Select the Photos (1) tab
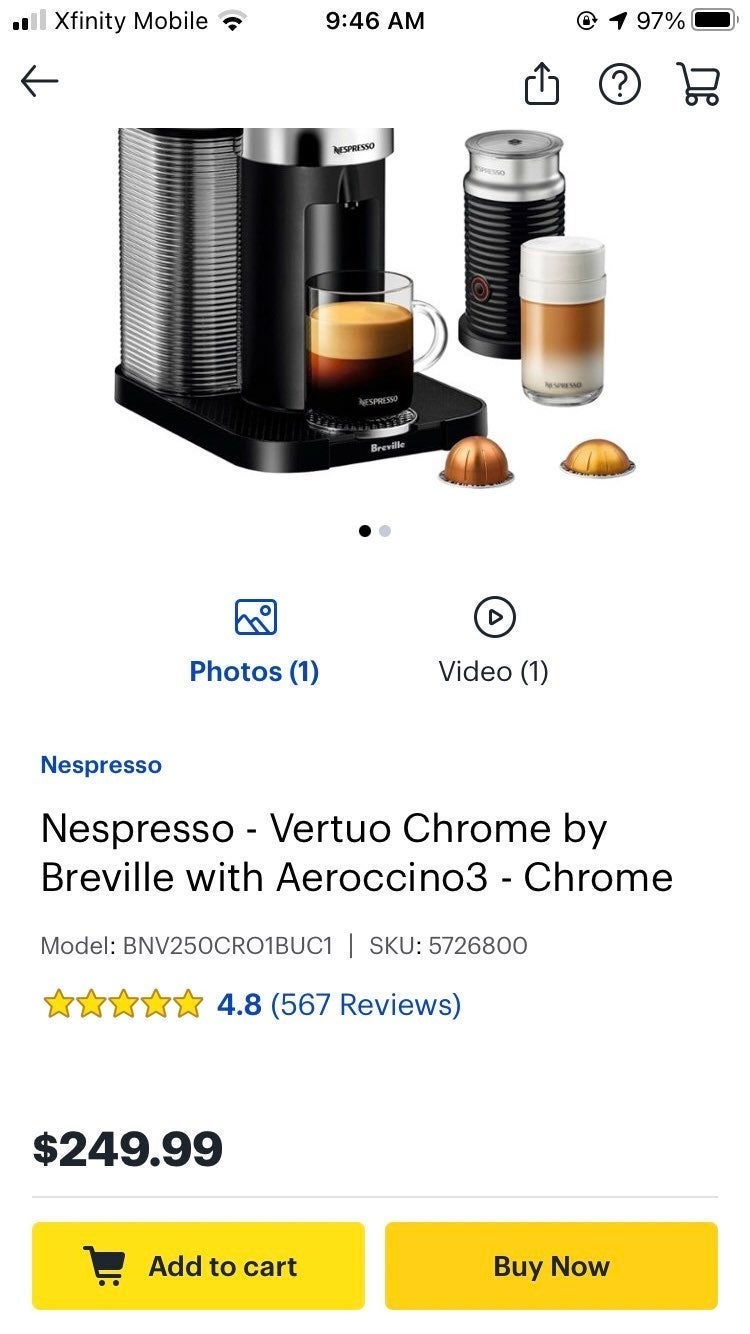The height and width of the screenshot is (1334, 750). pos(255,642)
